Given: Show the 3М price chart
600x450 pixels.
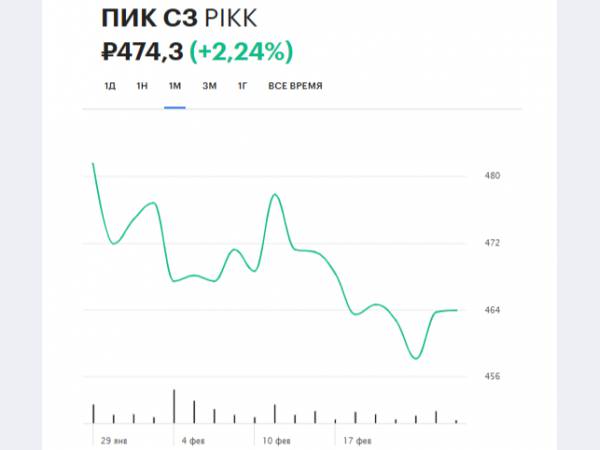Looking at the screenshot, I should pyautogui.click(x=209, y=86).
